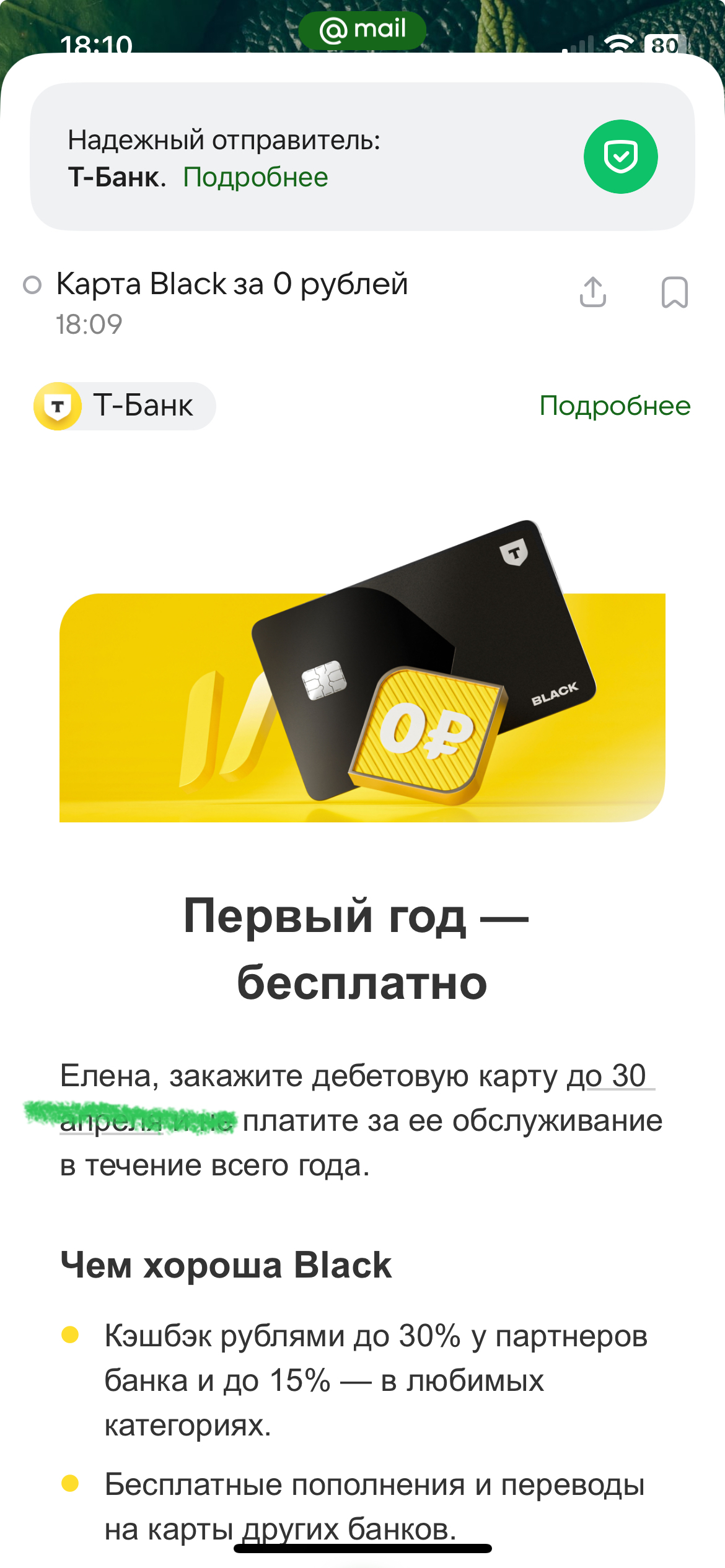Image resolution: width=725 pixels, height=1568 pixels.
Task: Bookmark the Карта Black email
Action: [x=674, y=292]
